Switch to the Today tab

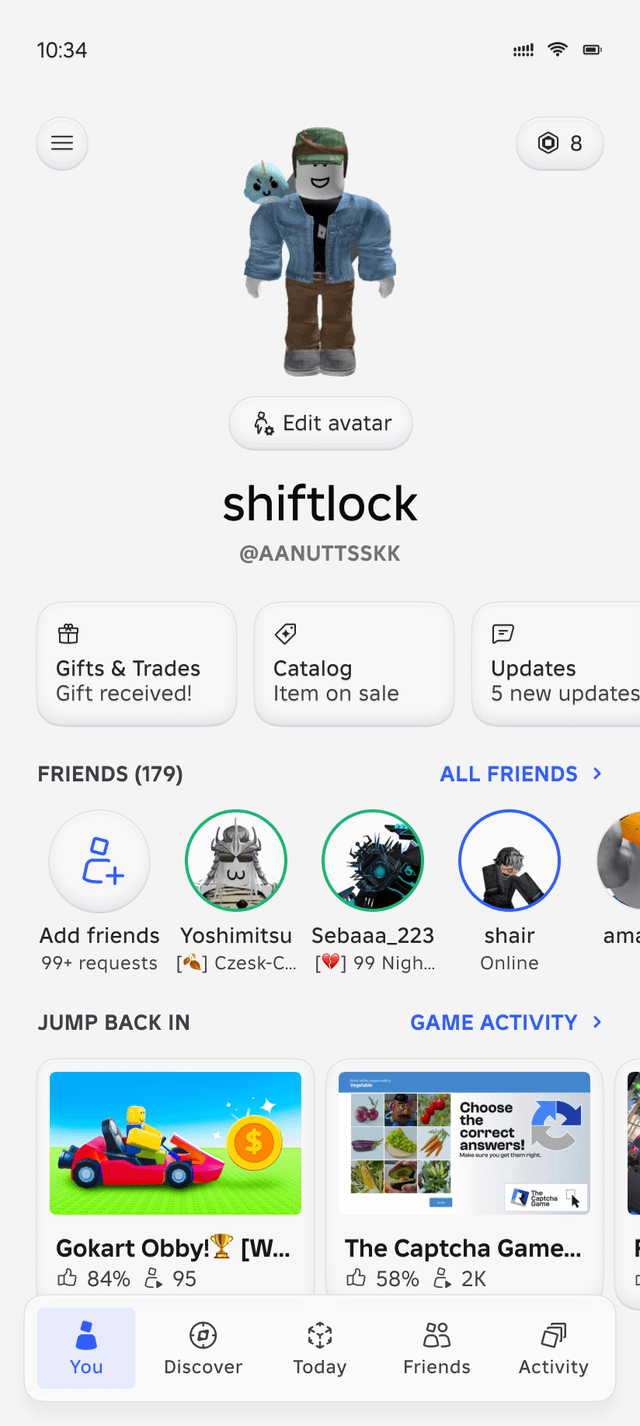click(320, 1348)
